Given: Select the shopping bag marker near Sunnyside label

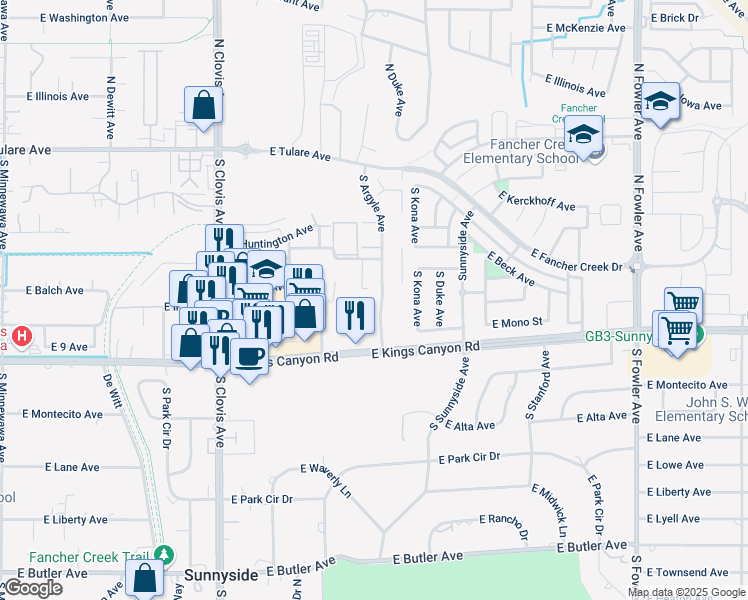Looking at the screenshot, I should pyautogui.click(x=145, y=578).
